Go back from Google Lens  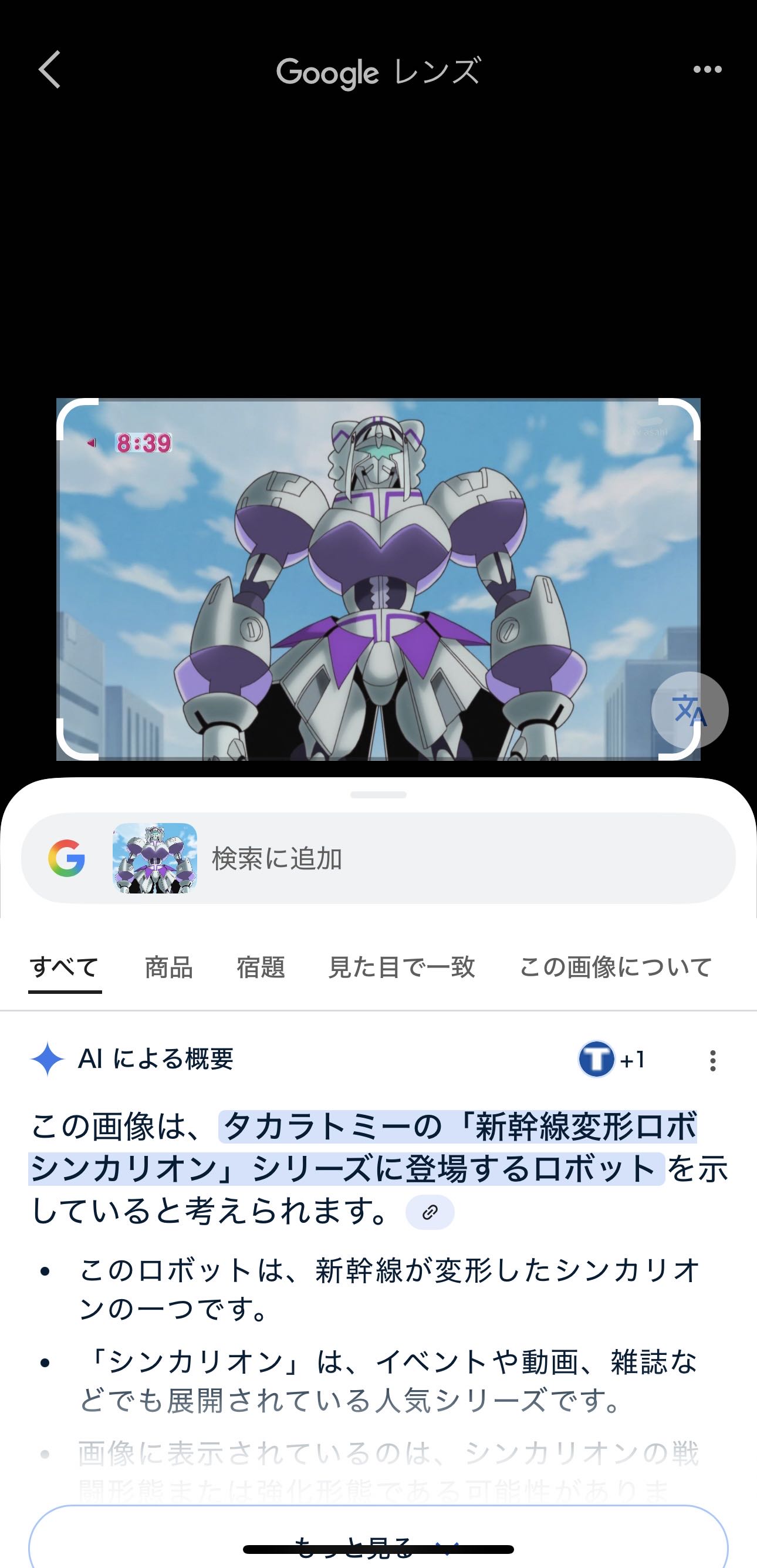pyautogui.click(x=49, y=69)
